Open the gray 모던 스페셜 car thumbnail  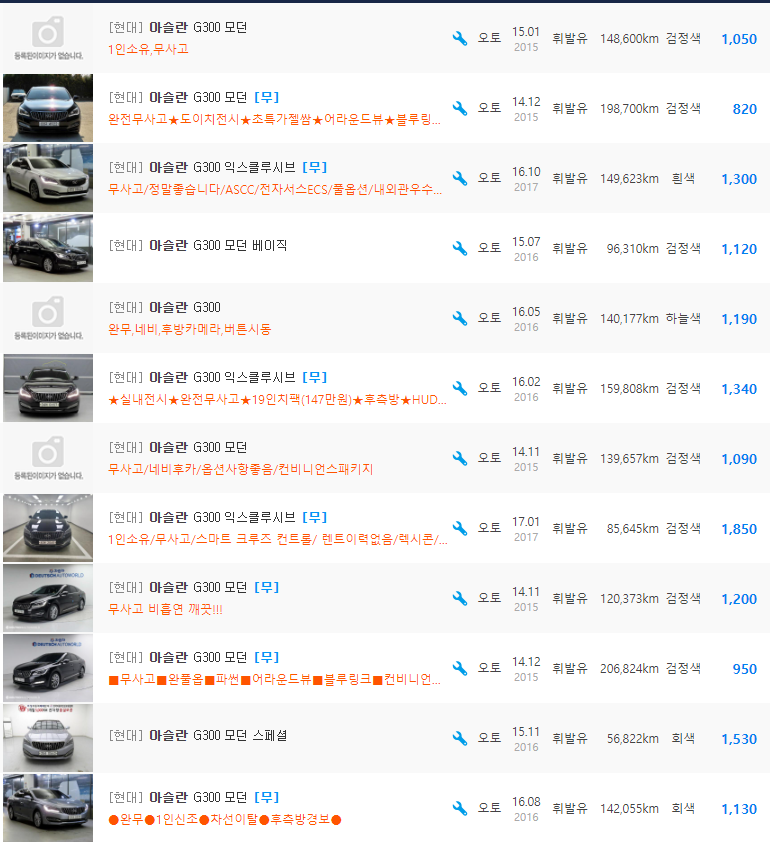pyautogui.click(x=47, y=737)
